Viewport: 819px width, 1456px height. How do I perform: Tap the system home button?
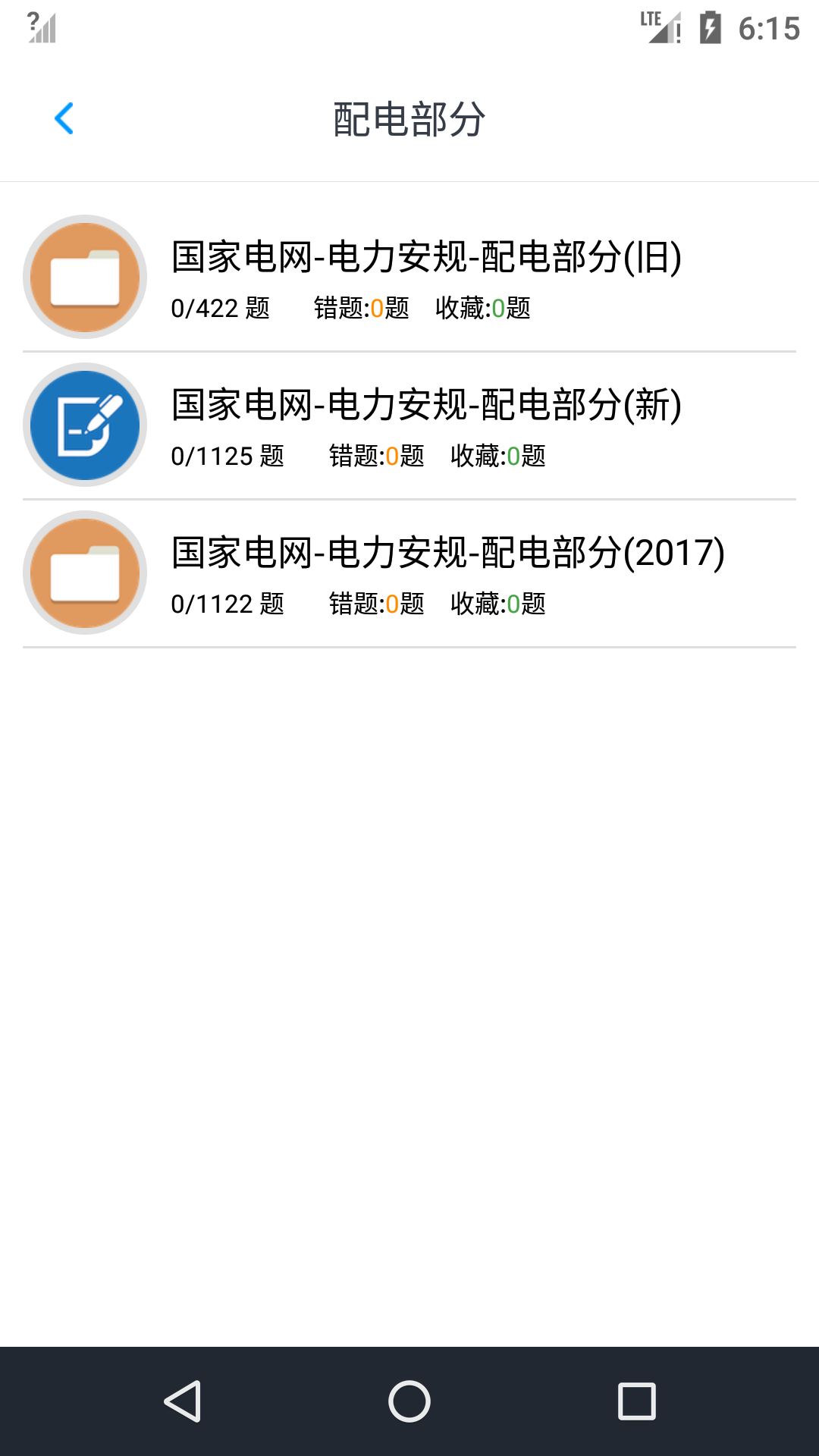(x=409, y=1401)
